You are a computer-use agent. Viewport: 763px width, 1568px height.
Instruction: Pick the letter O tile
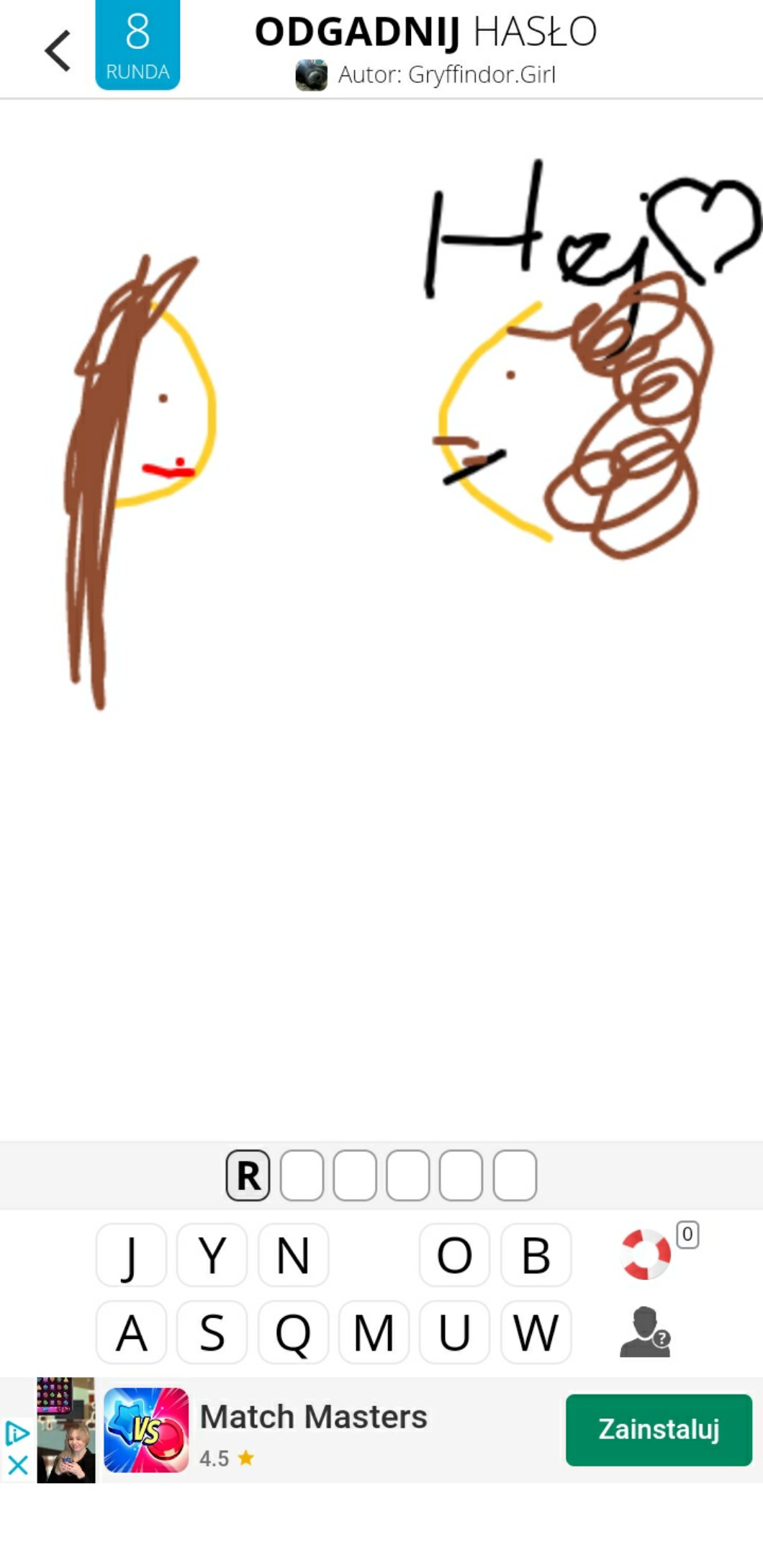454,1255
